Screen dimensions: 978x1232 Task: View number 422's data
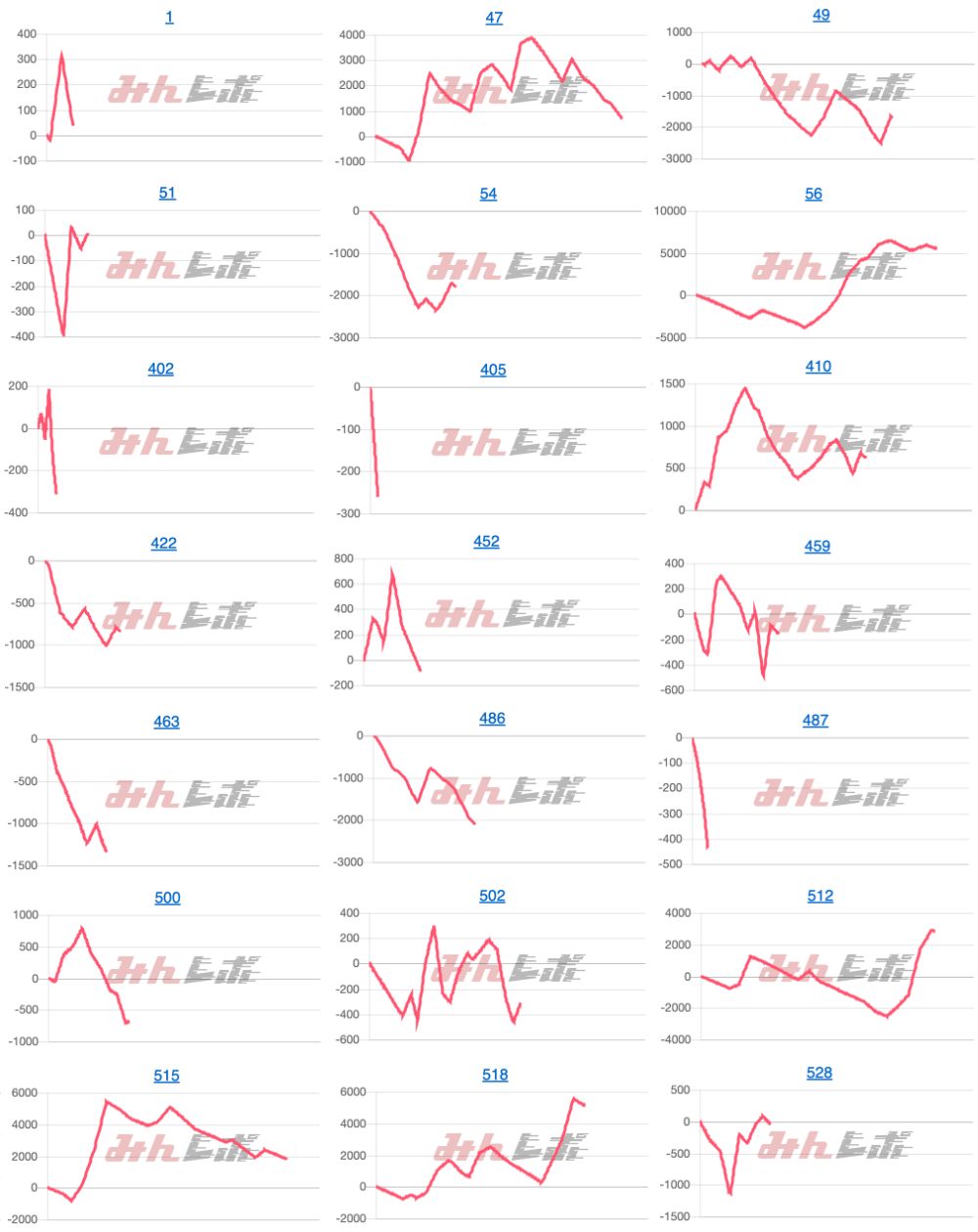tap(163, 544)
